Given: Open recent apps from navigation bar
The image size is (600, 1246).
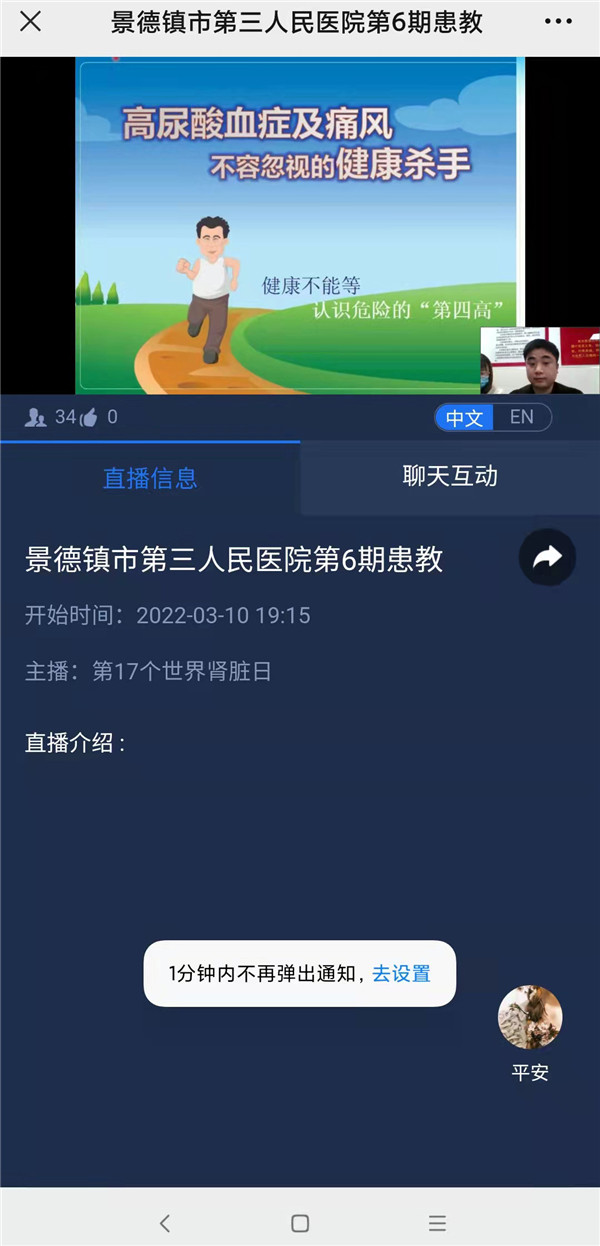Looking at the screenshot, I should [437, 1222].
